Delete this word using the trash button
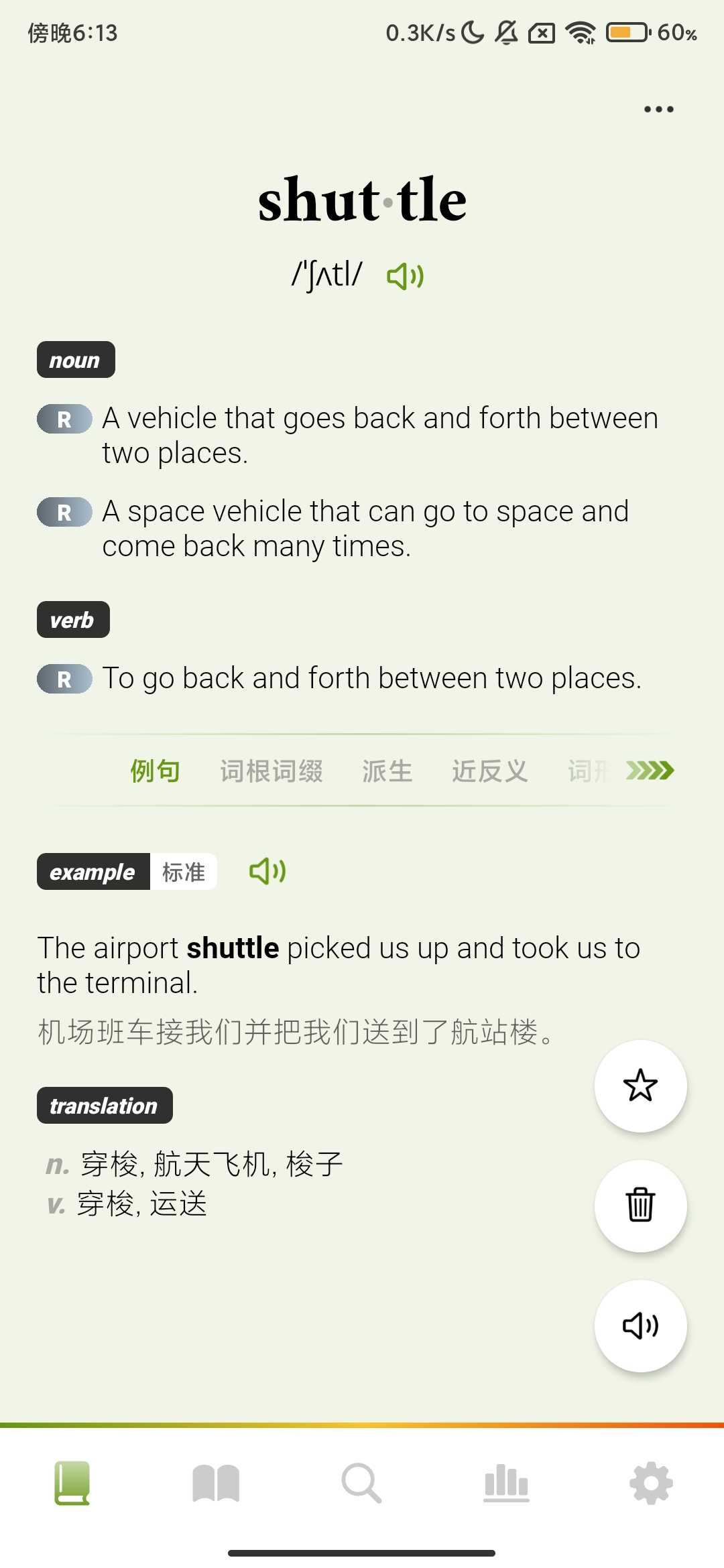Screen dimensions: 724x1568 tap(640, 1205)
